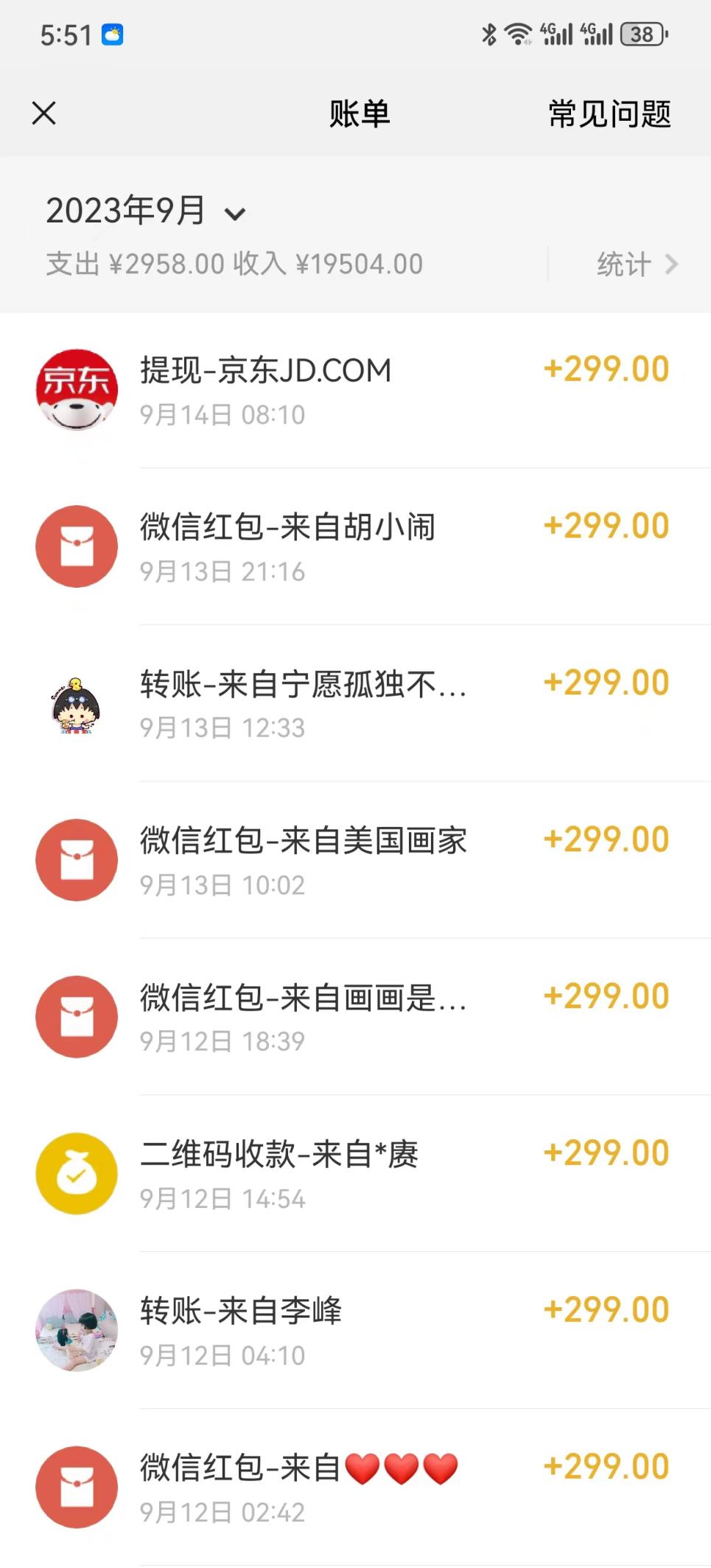View the transfer from 李峰
The image size is (711, 1568).
point(354,1332)
